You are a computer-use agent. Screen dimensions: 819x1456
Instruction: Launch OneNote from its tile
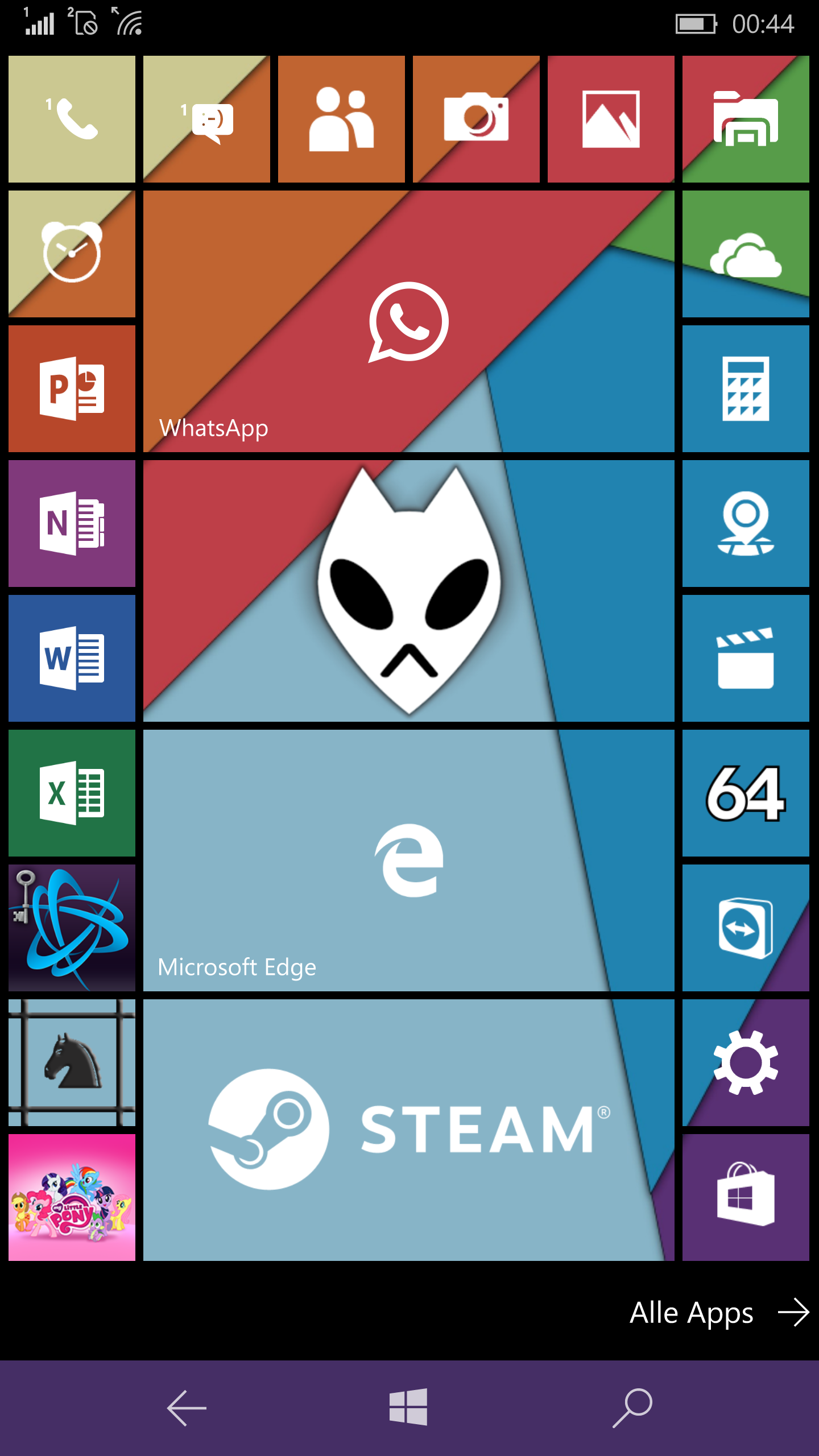point(72,523)
